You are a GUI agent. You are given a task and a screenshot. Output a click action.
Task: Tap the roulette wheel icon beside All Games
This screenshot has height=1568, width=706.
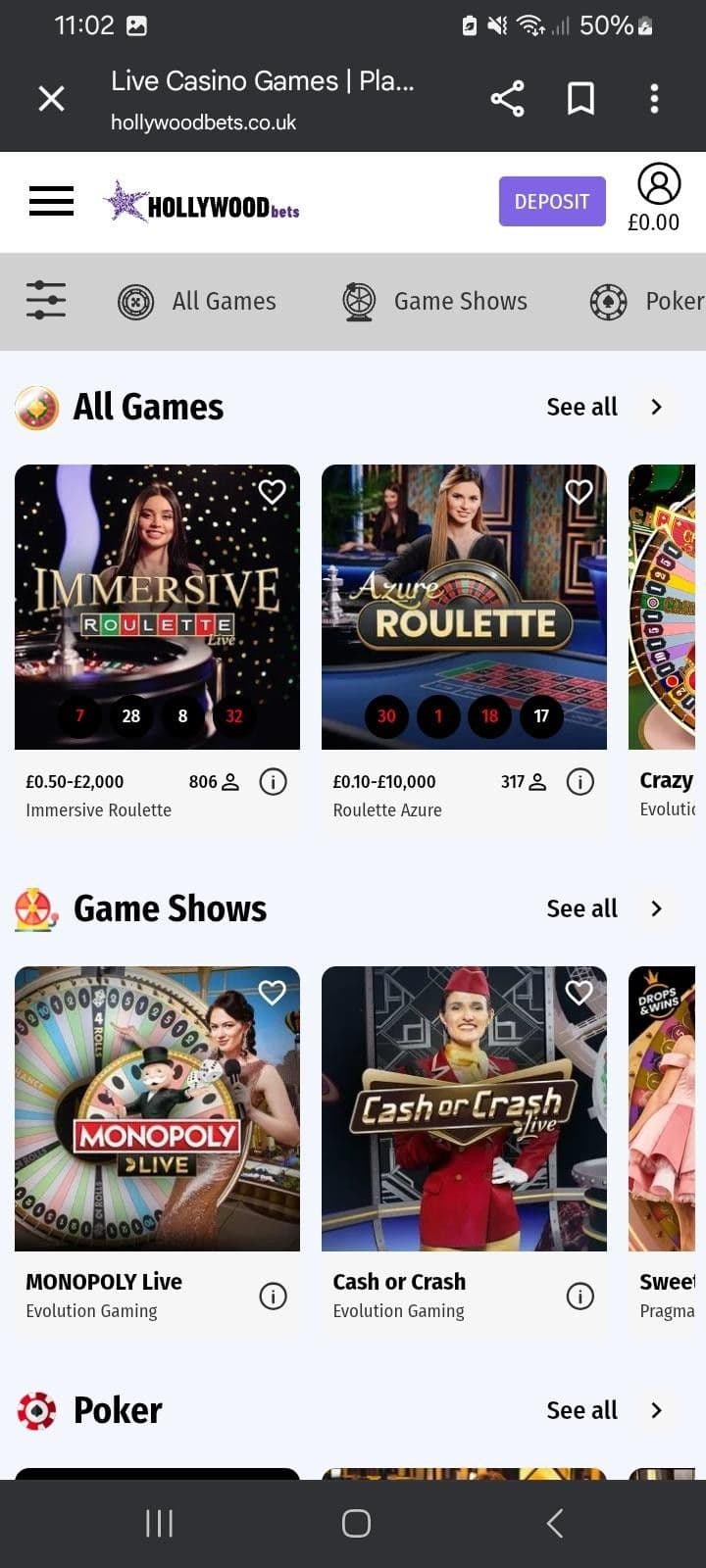(x=135, y=301)
